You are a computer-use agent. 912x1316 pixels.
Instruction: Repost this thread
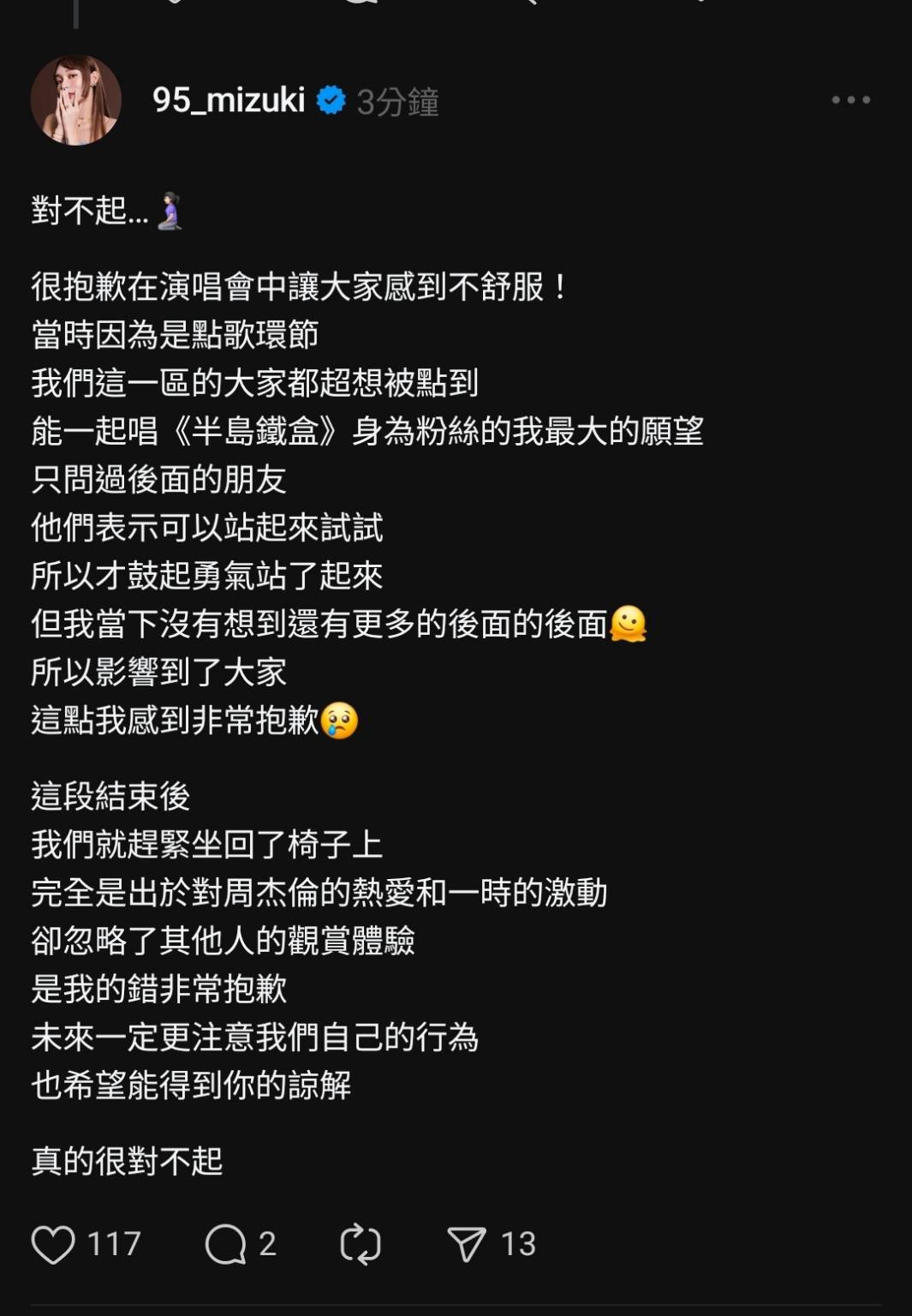coord(361,1244)
